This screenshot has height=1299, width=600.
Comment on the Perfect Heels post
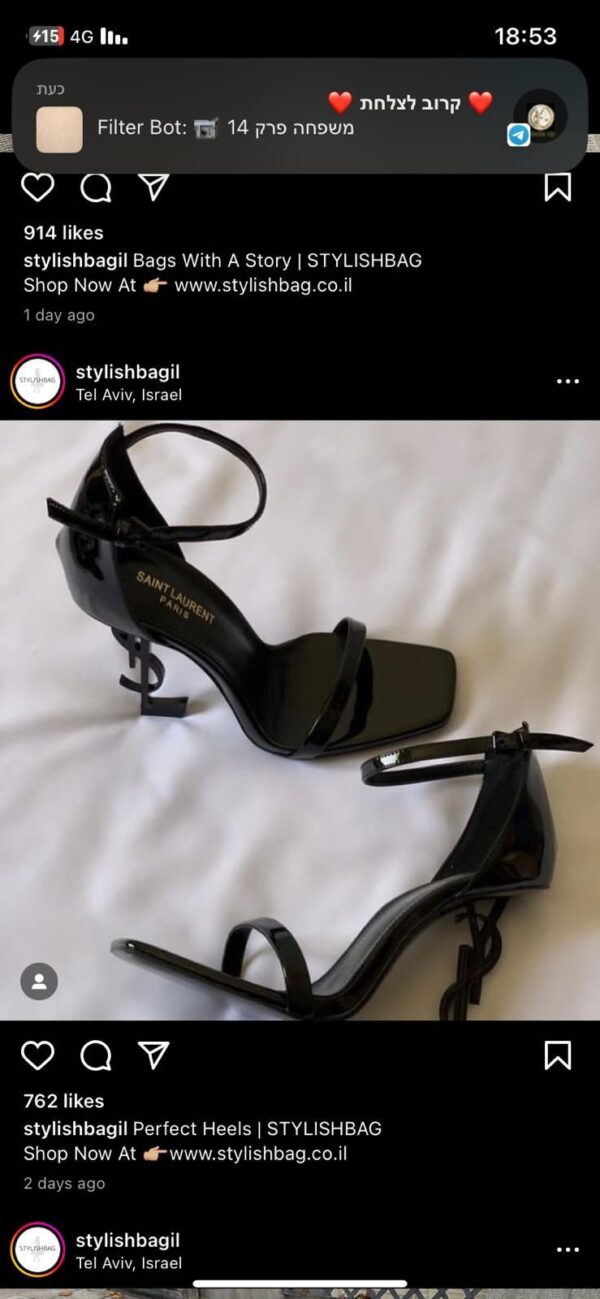click(x=96, y=1055)
